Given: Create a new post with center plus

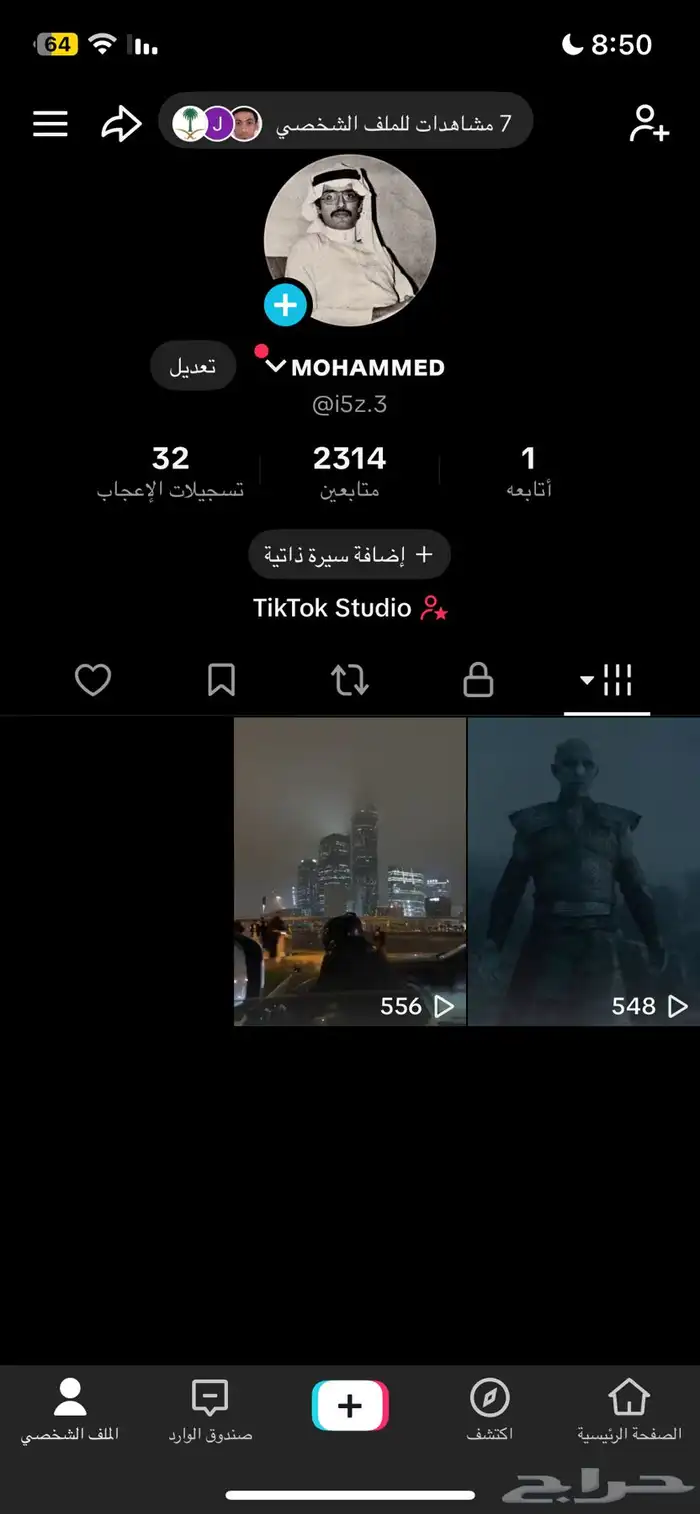Looking at the screenshot, I should [x=349, y=1406].
